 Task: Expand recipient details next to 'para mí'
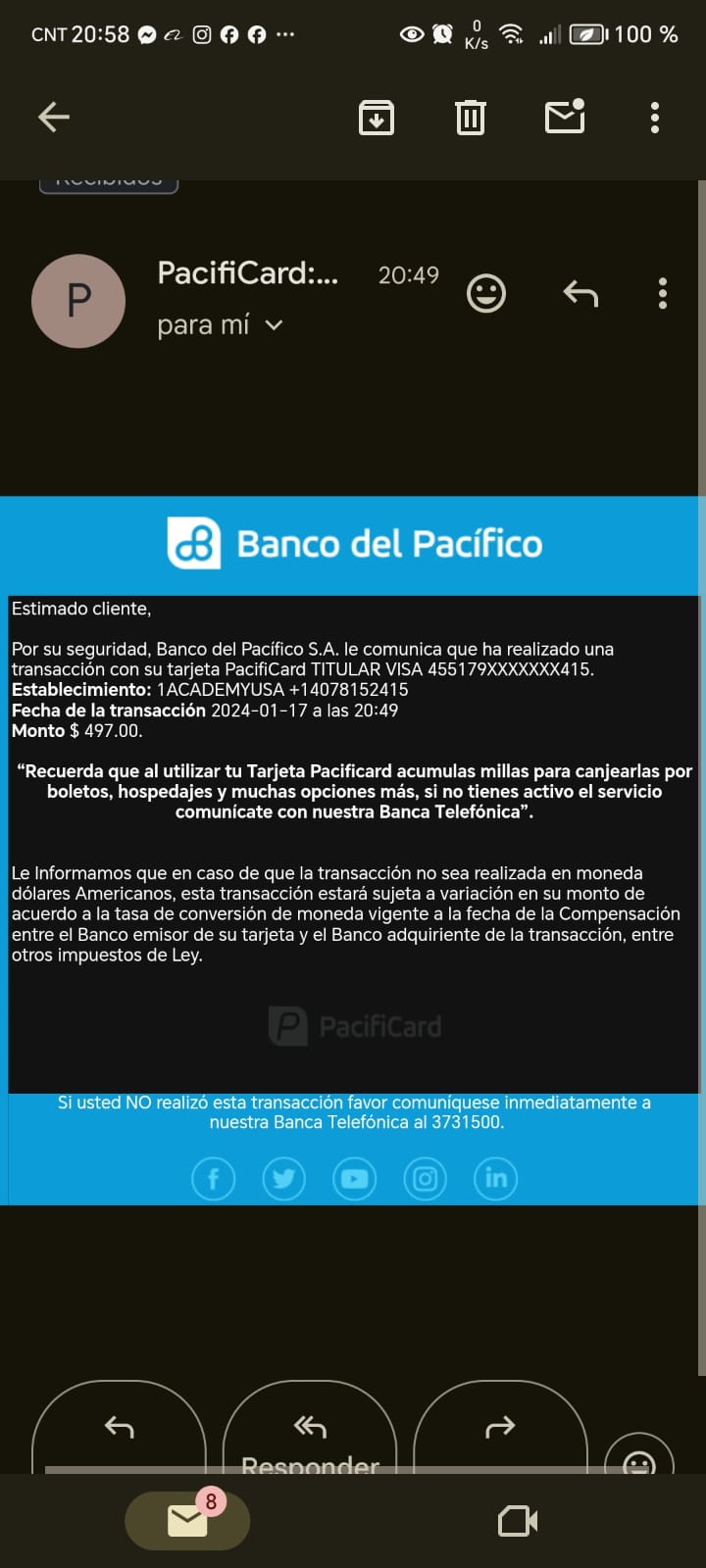point(274,325)
